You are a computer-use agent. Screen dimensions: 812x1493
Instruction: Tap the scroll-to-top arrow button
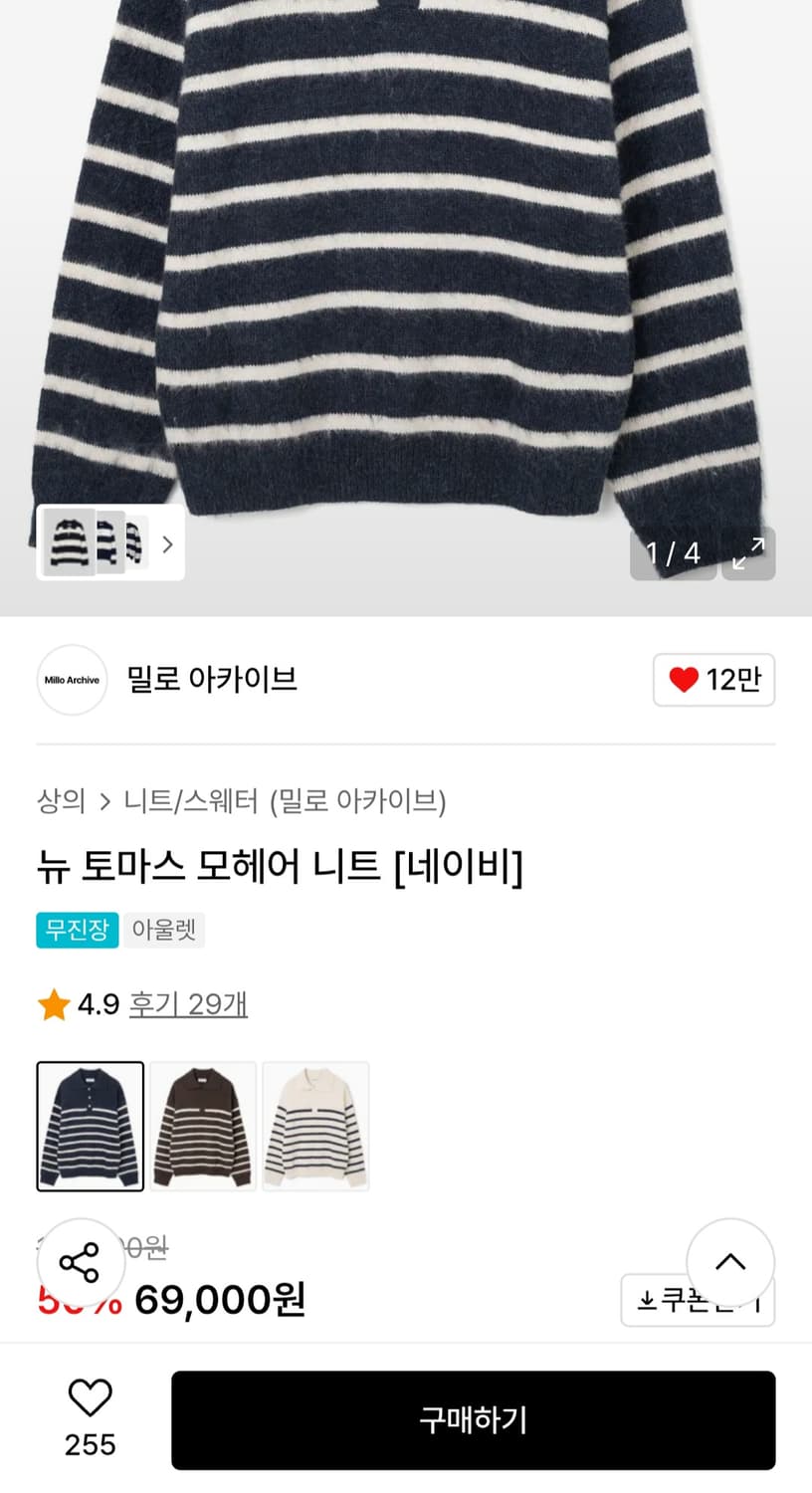[x=729, y=1262]
